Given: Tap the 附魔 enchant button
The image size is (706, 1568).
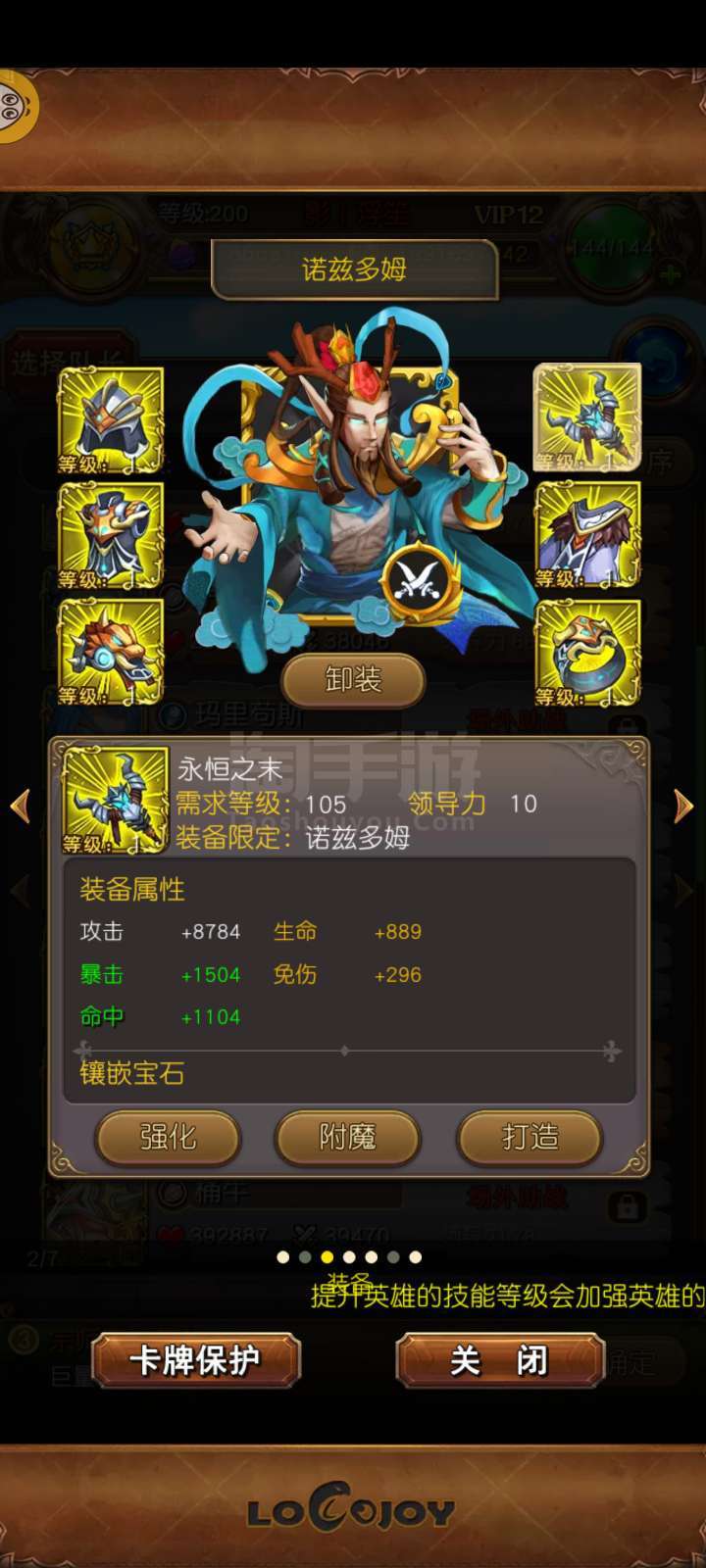Looking at the screenshot, I should pyautogui.click(x=348, y=1137).
